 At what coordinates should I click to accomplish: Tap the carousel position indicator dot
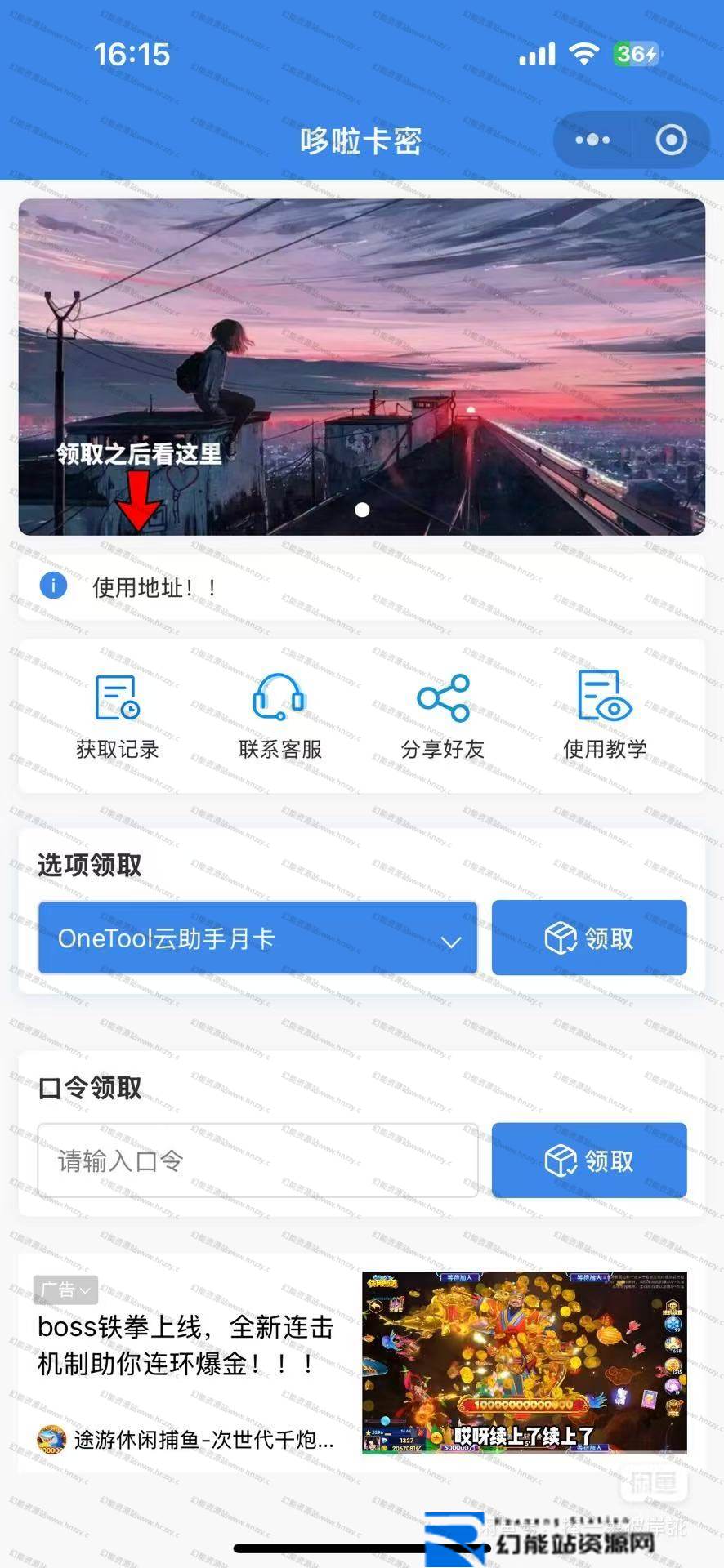(x=361, y=511)
